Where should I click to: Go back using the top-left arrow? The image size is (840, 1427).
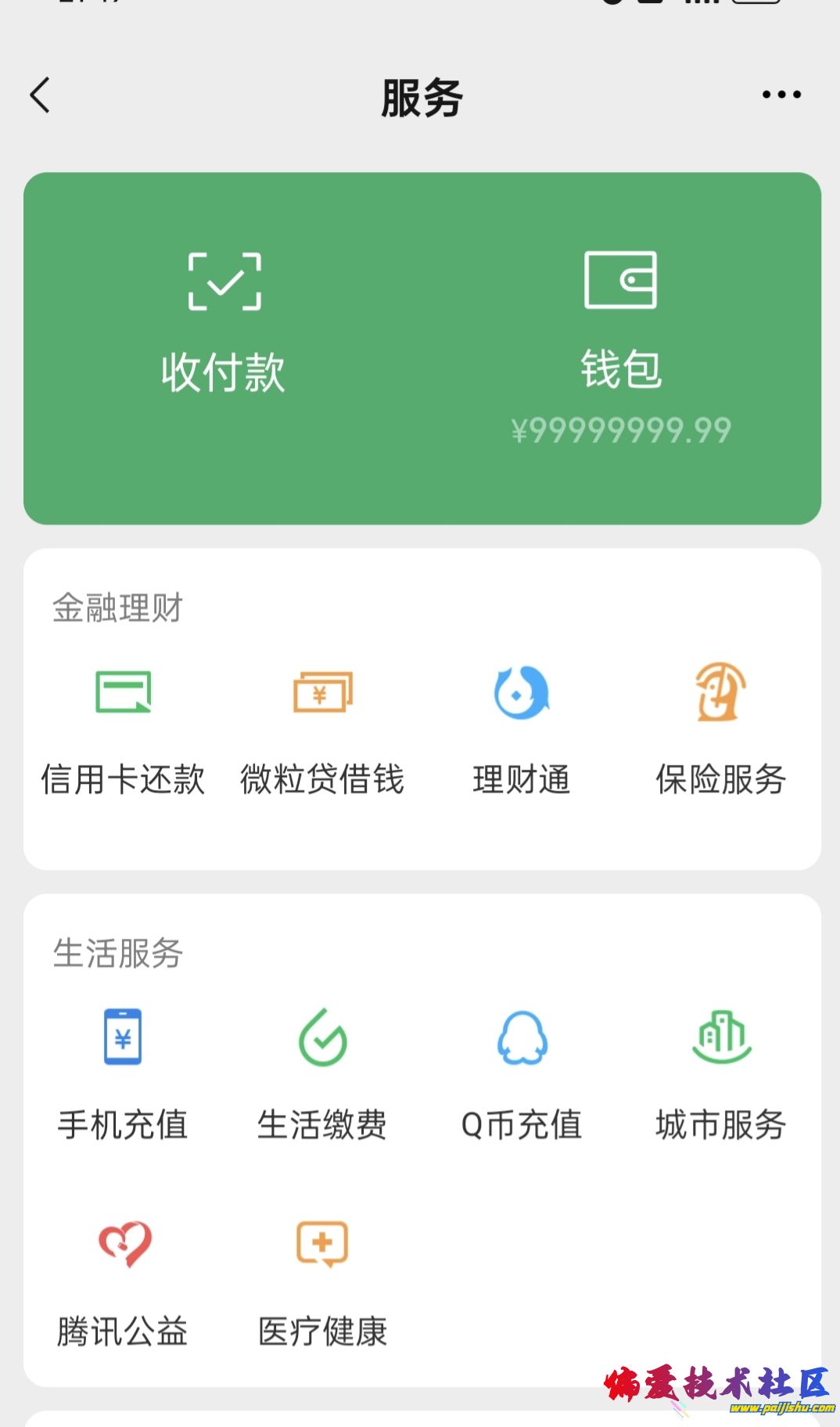point(41,95)
